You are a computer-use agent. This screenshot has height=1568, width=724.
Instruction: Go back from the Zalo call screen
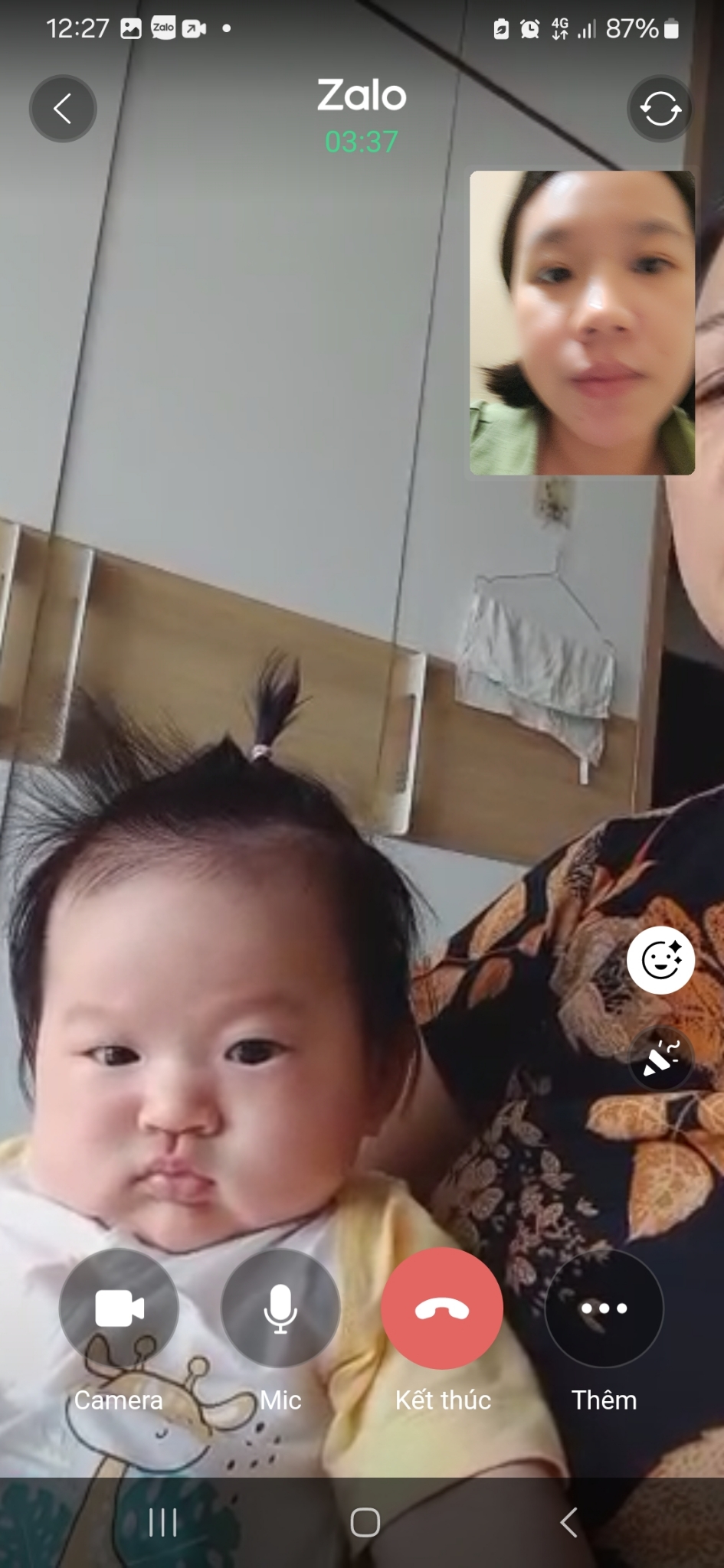pyautogui.click(x=63, y=109)
